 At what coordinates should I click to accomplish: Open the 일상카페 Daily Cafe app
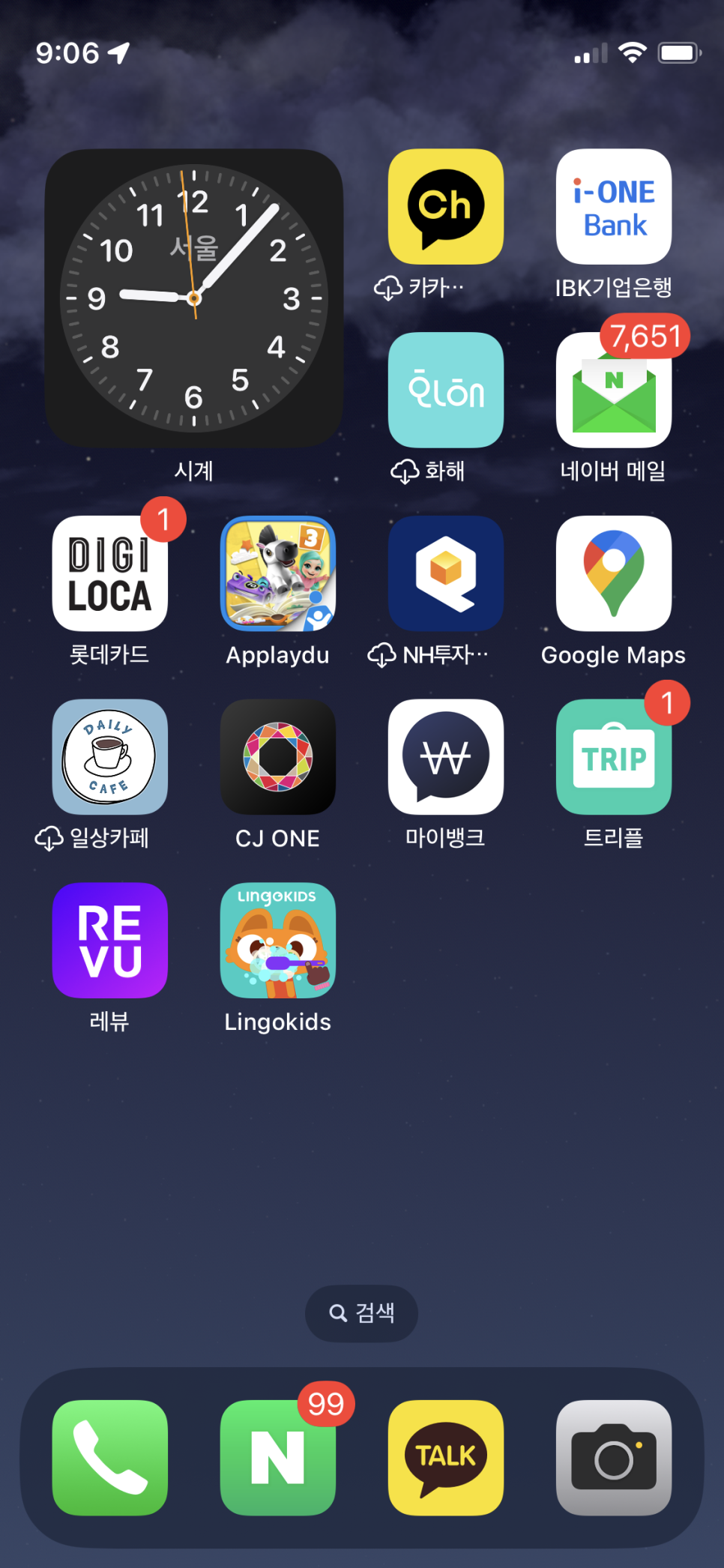pyautogui.click(x=109, y=757)
